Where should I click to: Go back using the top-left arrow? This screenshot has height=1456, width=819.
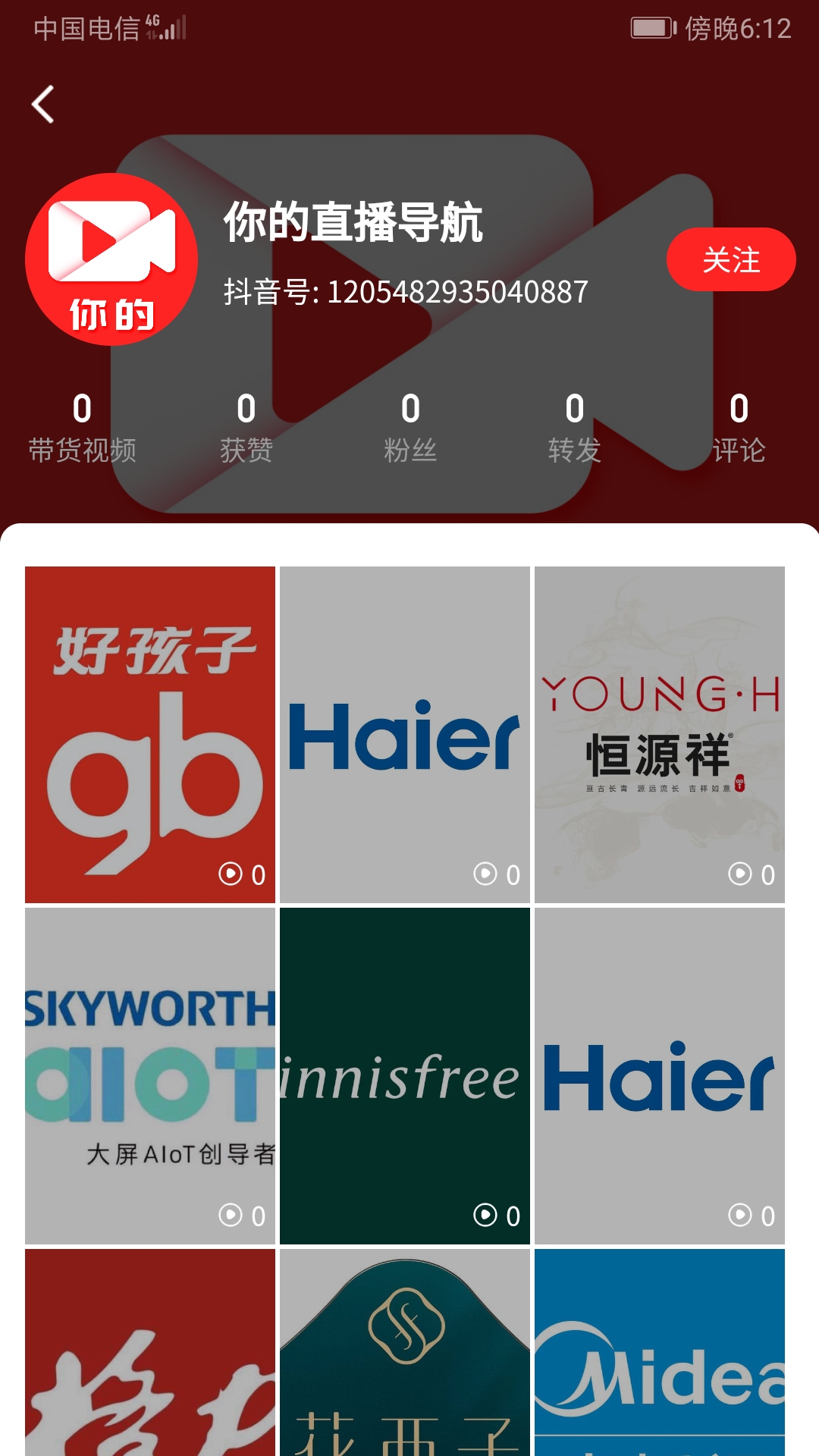click(x=44, y=105)
